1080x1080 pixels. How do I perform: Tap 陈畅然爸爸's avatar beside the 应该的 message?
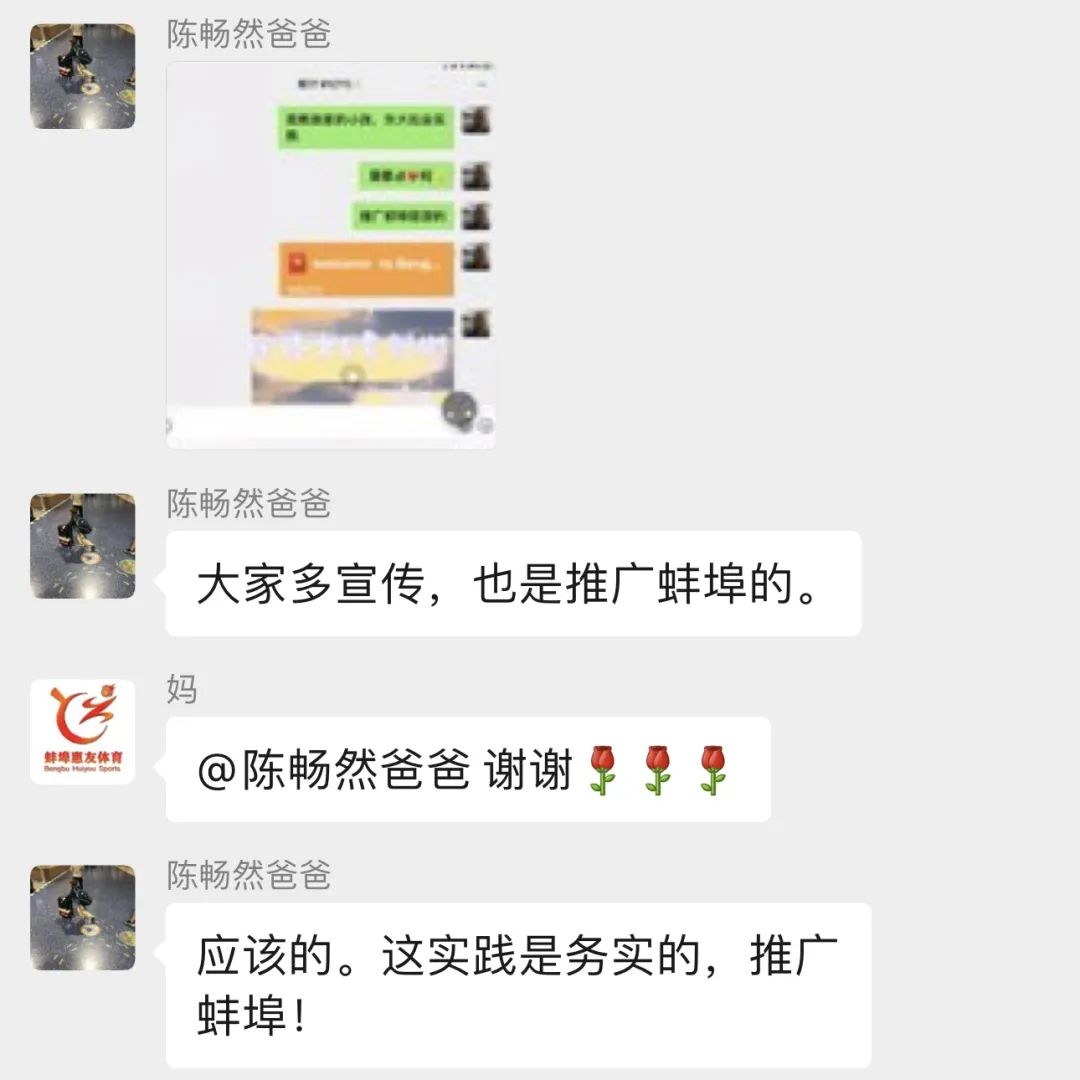click(82, 918)
